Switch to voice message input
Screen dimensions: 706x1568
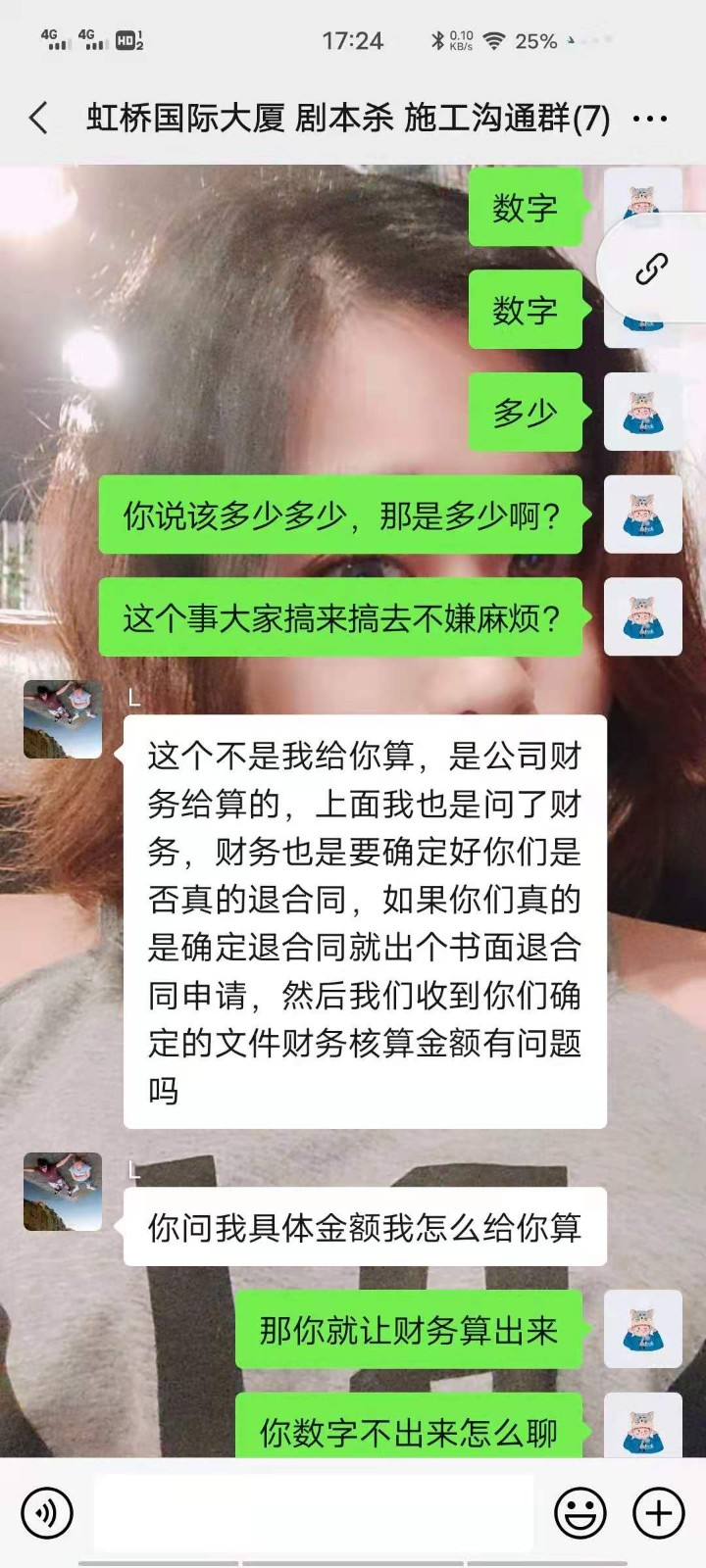[46, 1513]
